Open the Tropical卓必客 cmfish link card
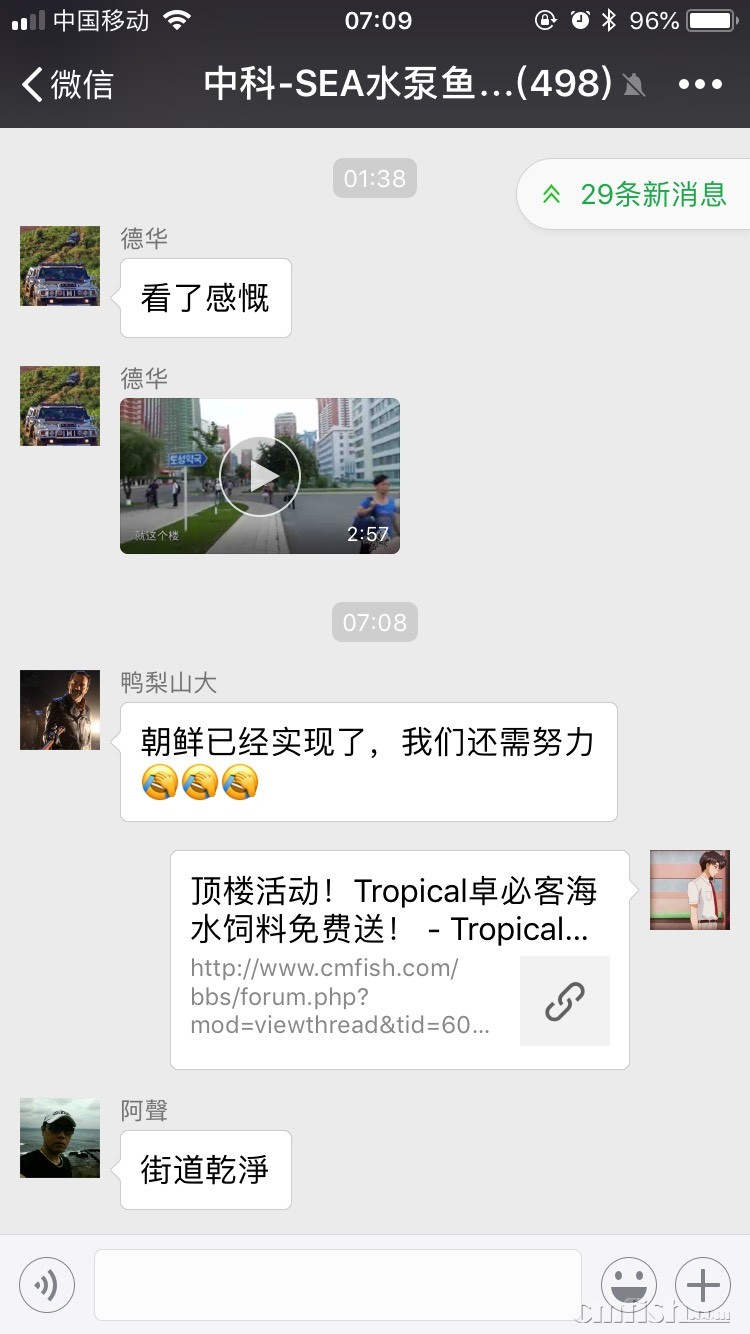 (x=400, y=960)
